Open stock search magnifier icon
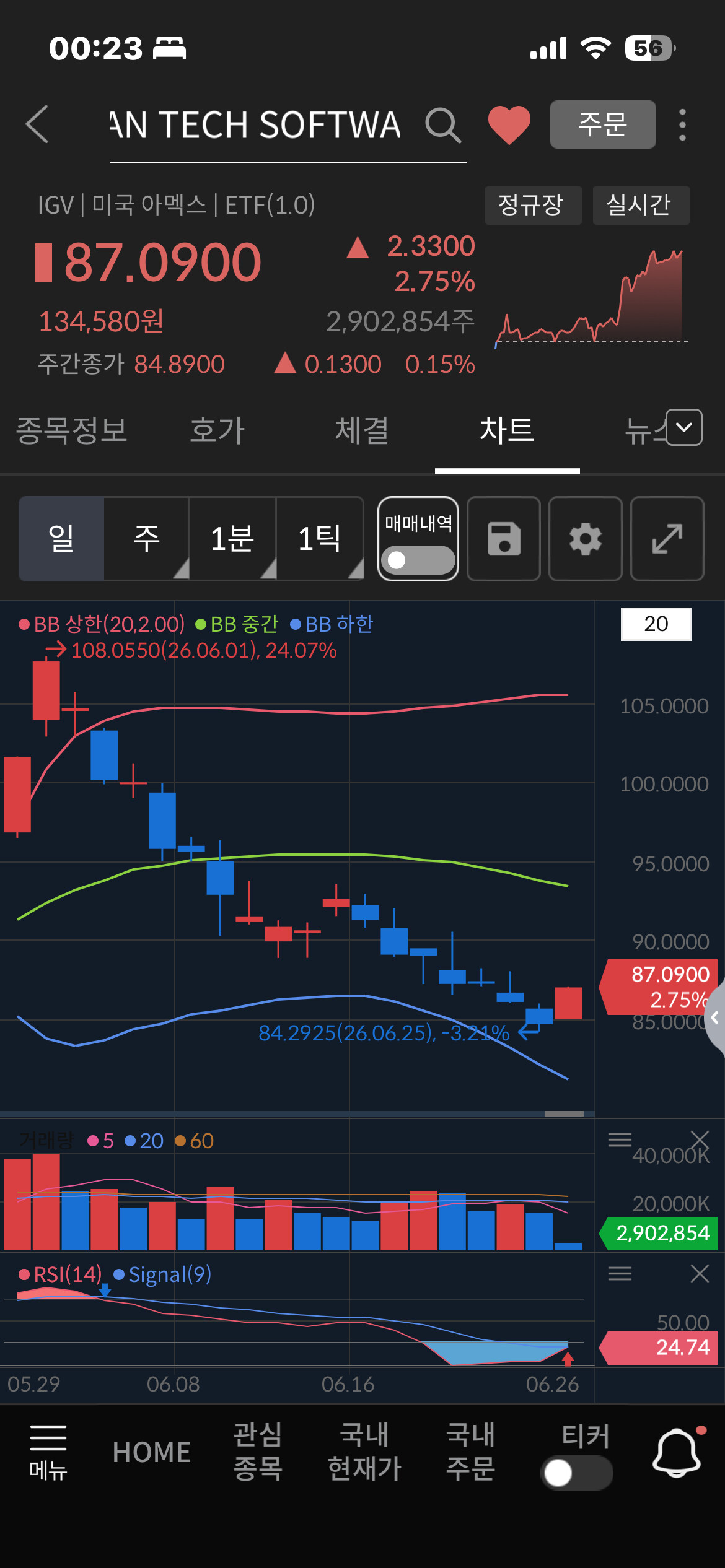 click(443, 125)
